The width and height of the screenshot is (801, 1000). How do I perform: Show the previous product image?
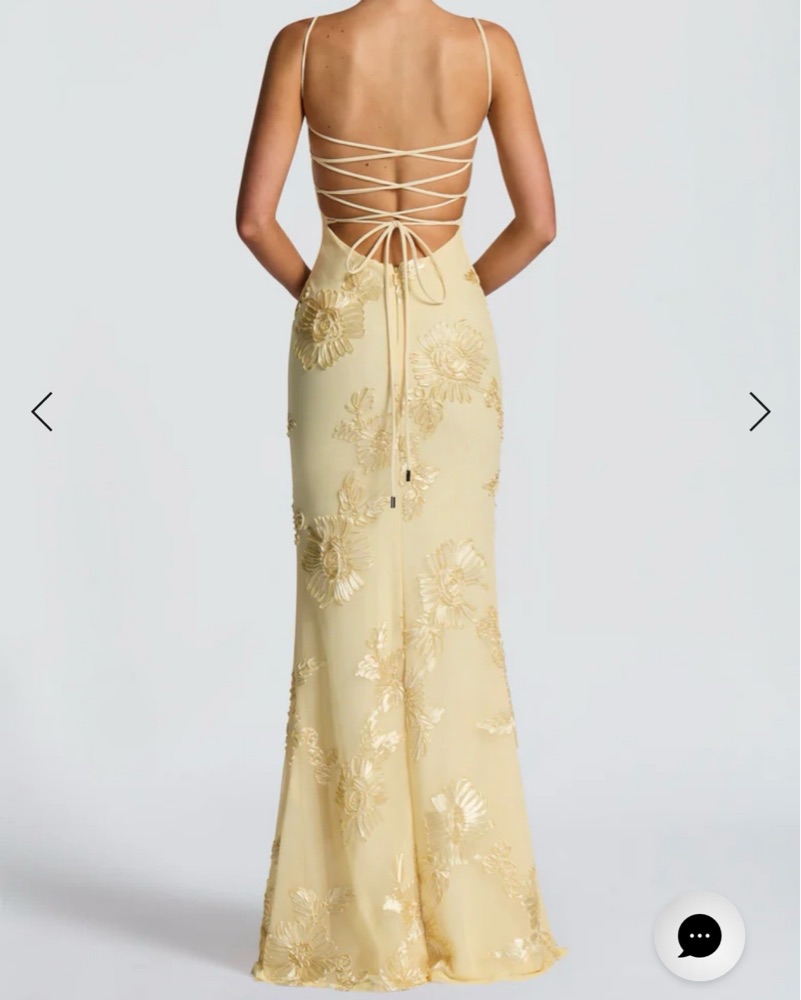click(42, 411)
